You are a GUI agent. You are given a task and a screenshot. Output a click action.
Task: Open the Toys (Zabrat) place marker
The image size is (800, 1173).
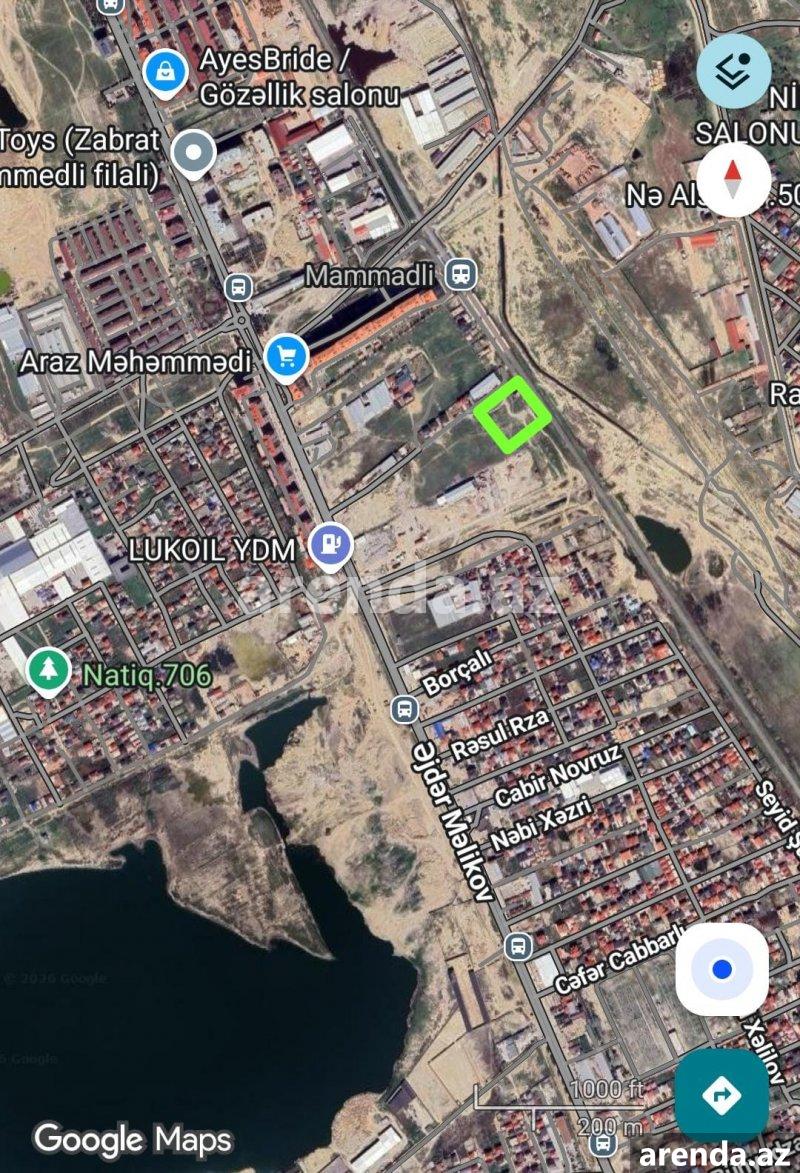194,153
